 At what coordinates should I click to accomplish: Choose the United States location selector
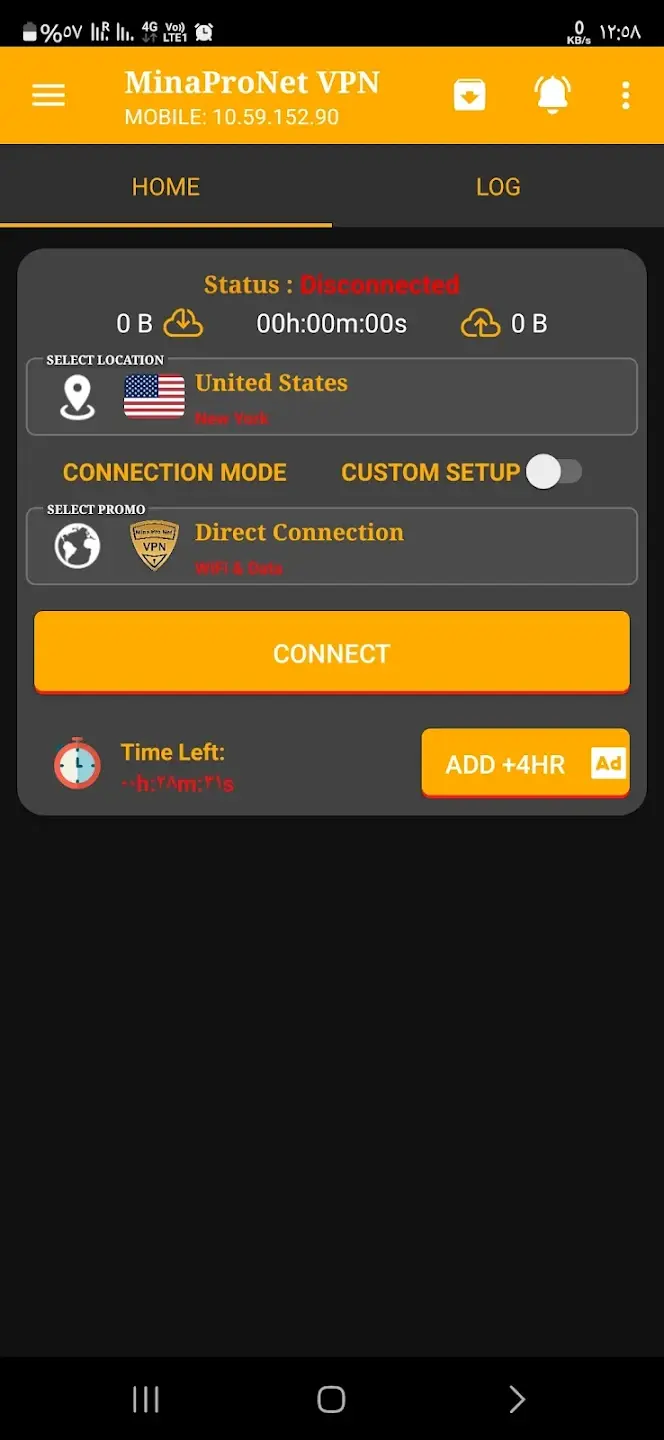(331, 397)
